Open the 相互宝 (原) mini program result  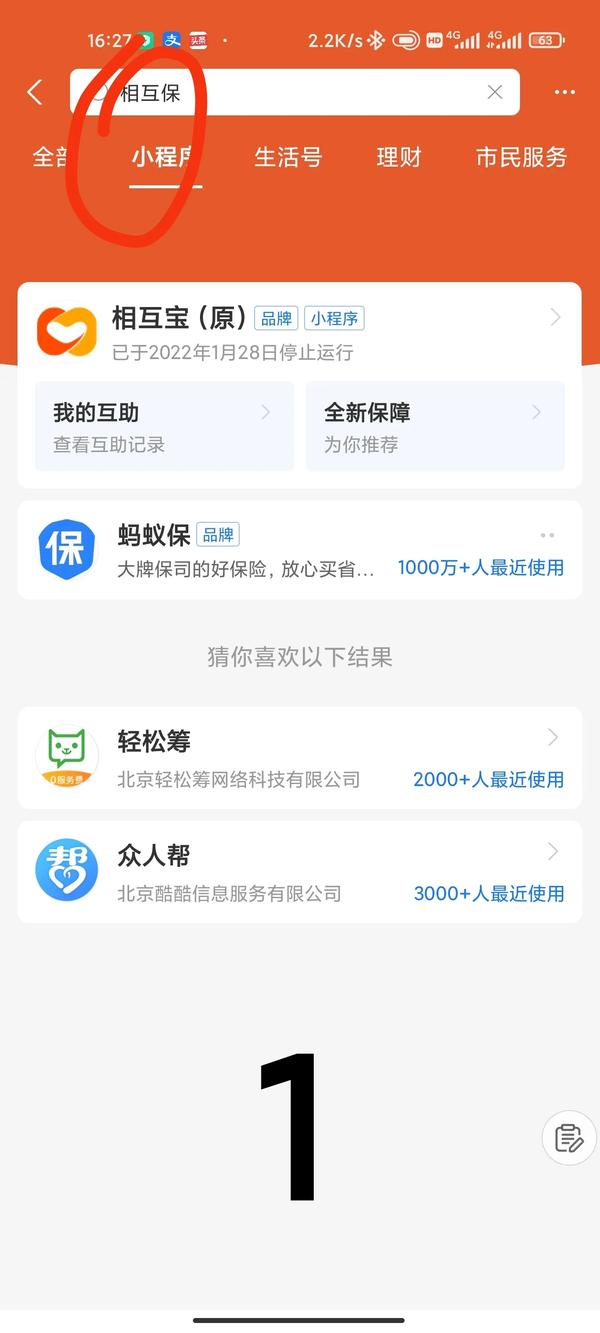click(299, 332)
